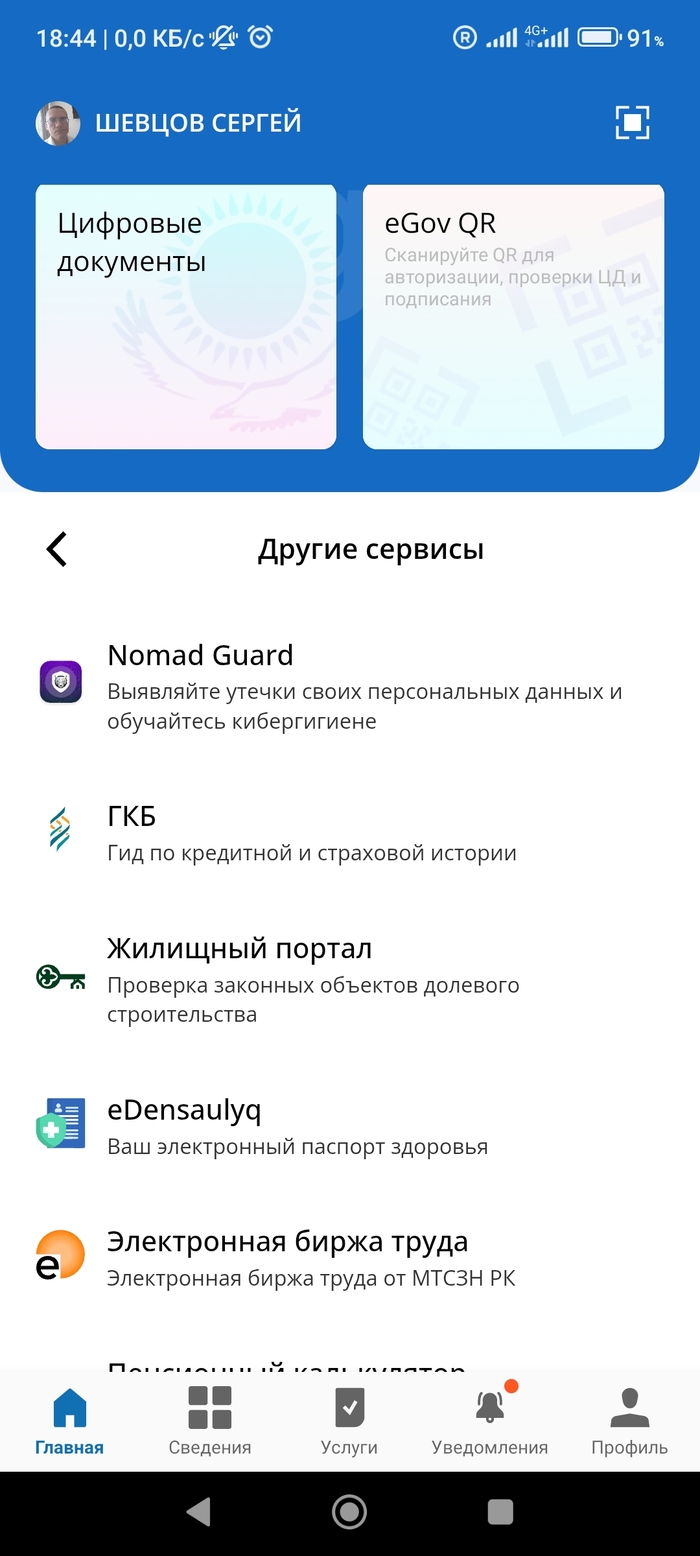This screenshot has height=1556, width=700.
Task: Open Электронная биржа труда
Action: pos(350,1257)
